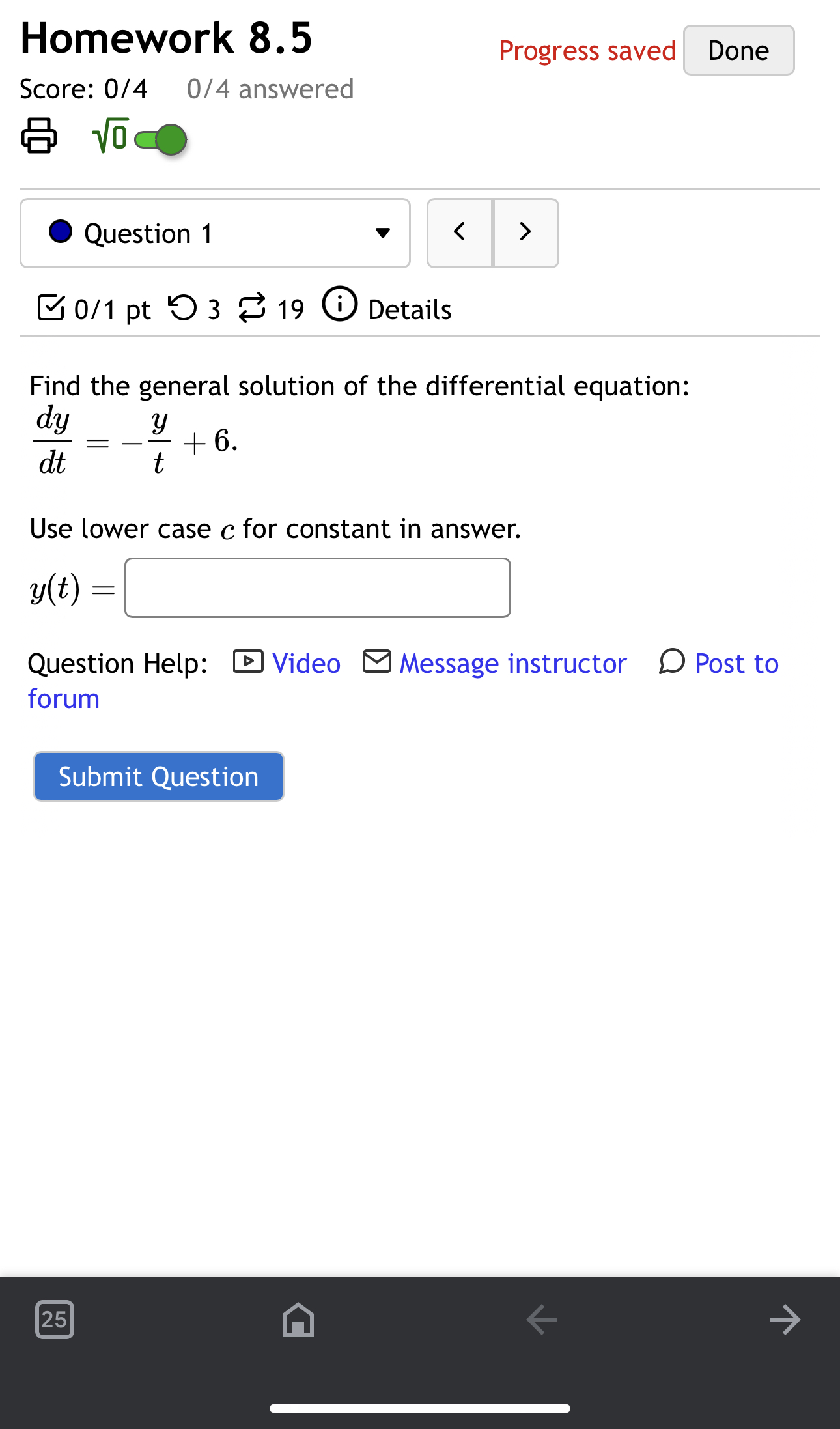The height and width of the screenshot is (1429, 840).
Task: Open the Details info icon
Action: (340, 304)
